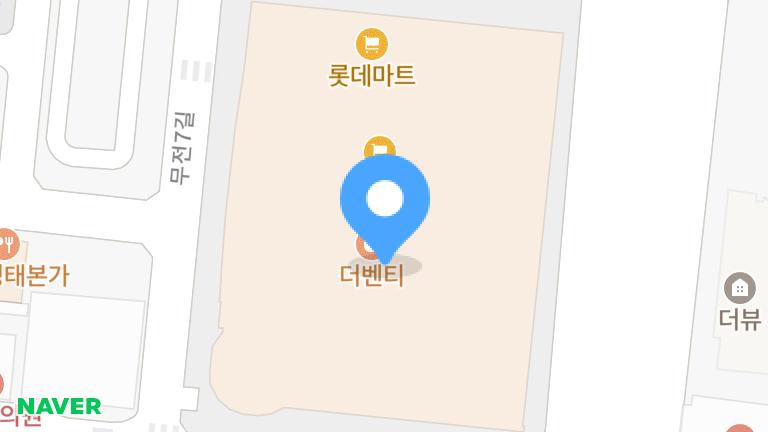Tap the 태본가 restaurant icon
Viewport: 768px width, 432px height.
[x=7, y=243]
